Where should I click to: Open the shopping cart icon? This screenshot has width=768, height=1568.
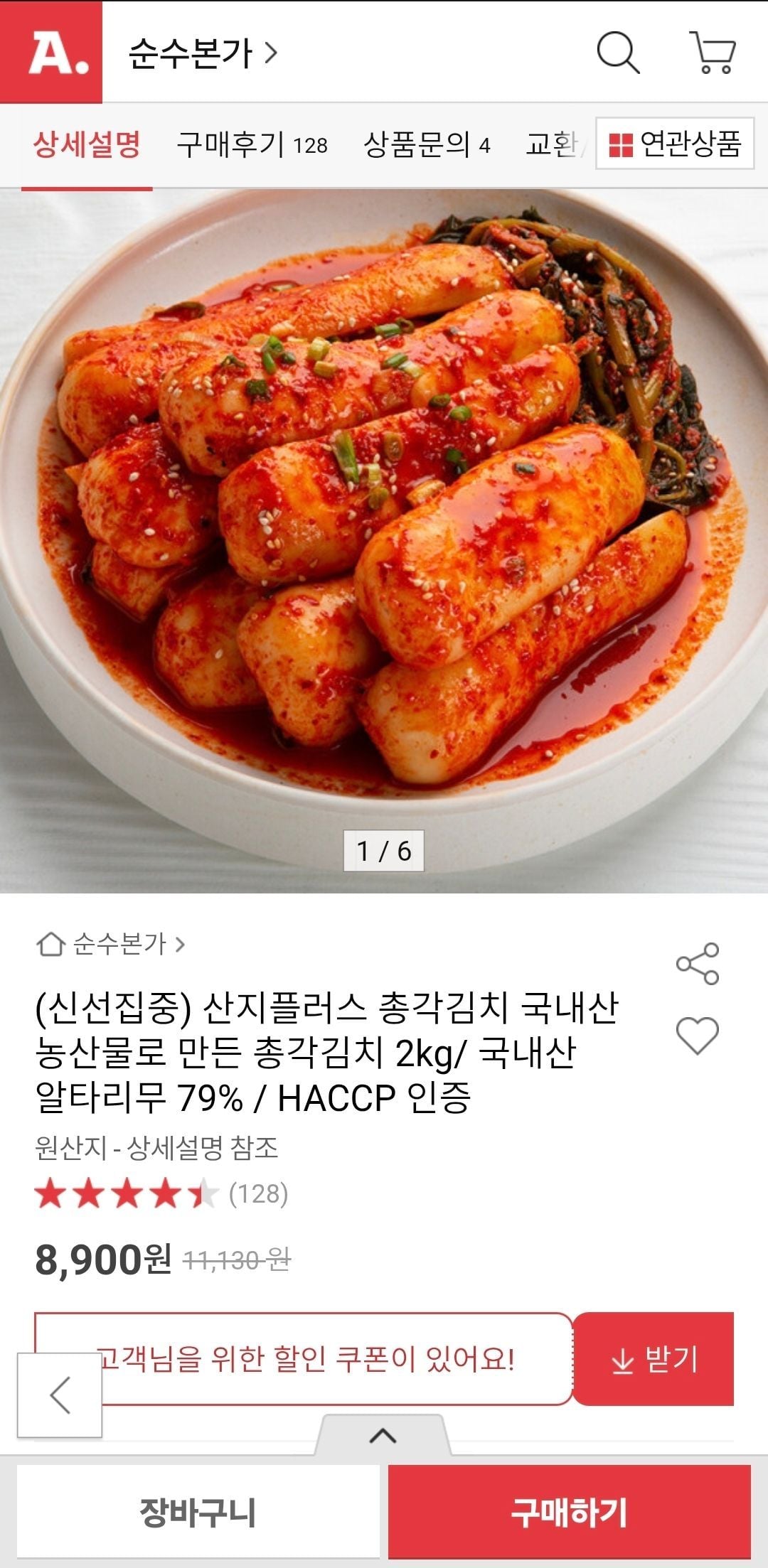click(713, 53)
